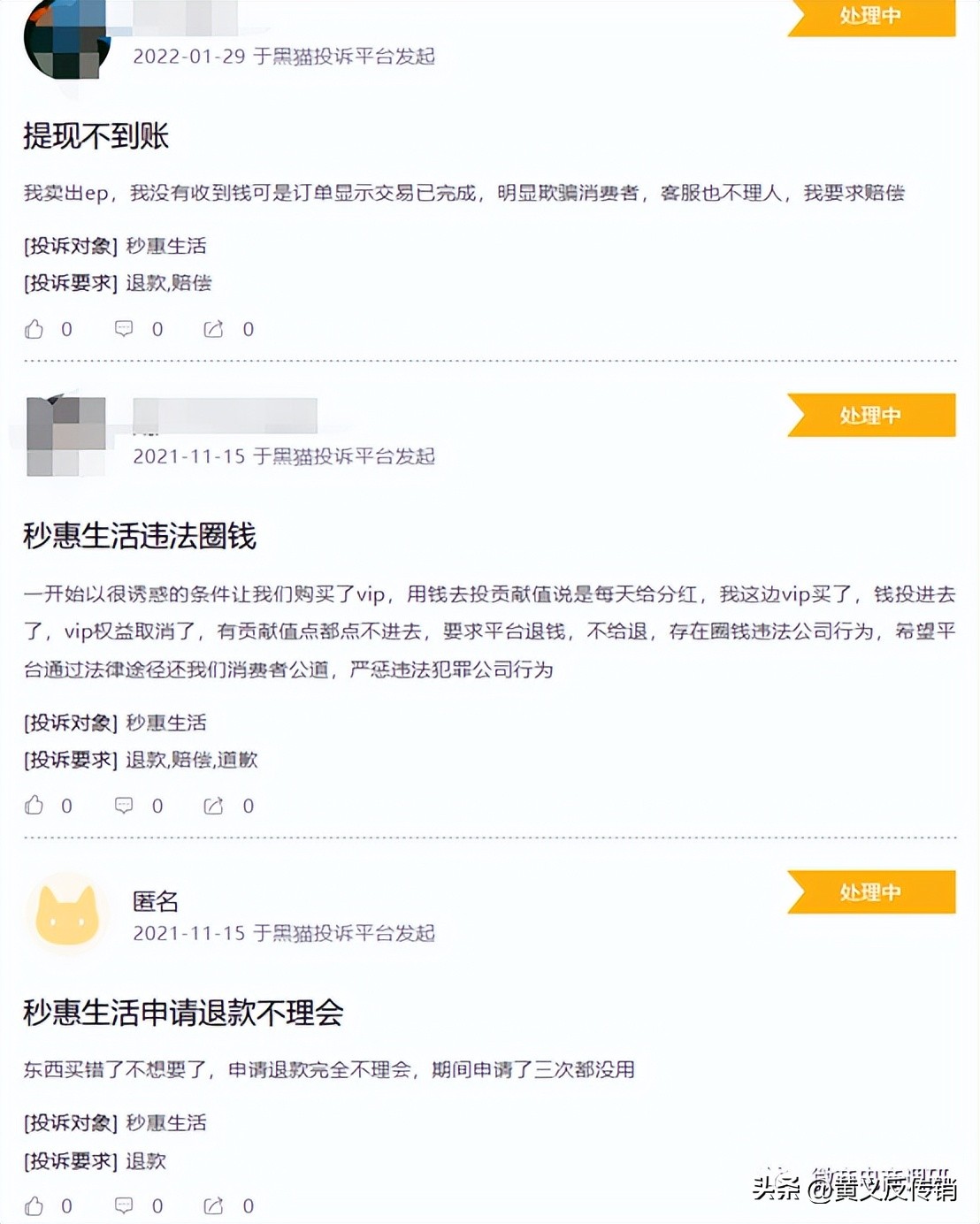The height and width of the screenshot is (1224, 980).
Task: Share the 秒惠生活申请退款不理会 complaint
Action: [x=213, y=1206]
